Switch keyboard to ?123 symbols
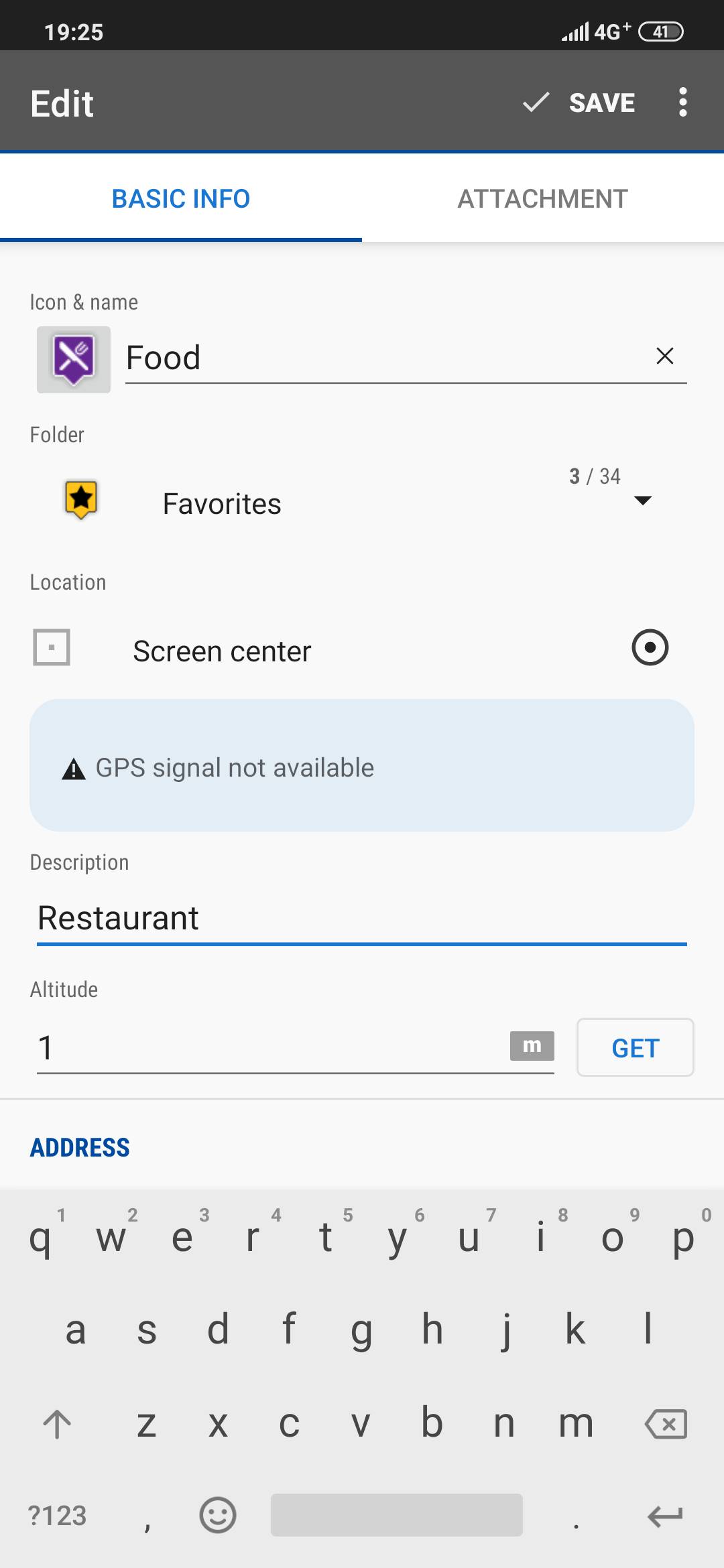Viewport: 724px width, 1568px height. tap(57, 1516)
